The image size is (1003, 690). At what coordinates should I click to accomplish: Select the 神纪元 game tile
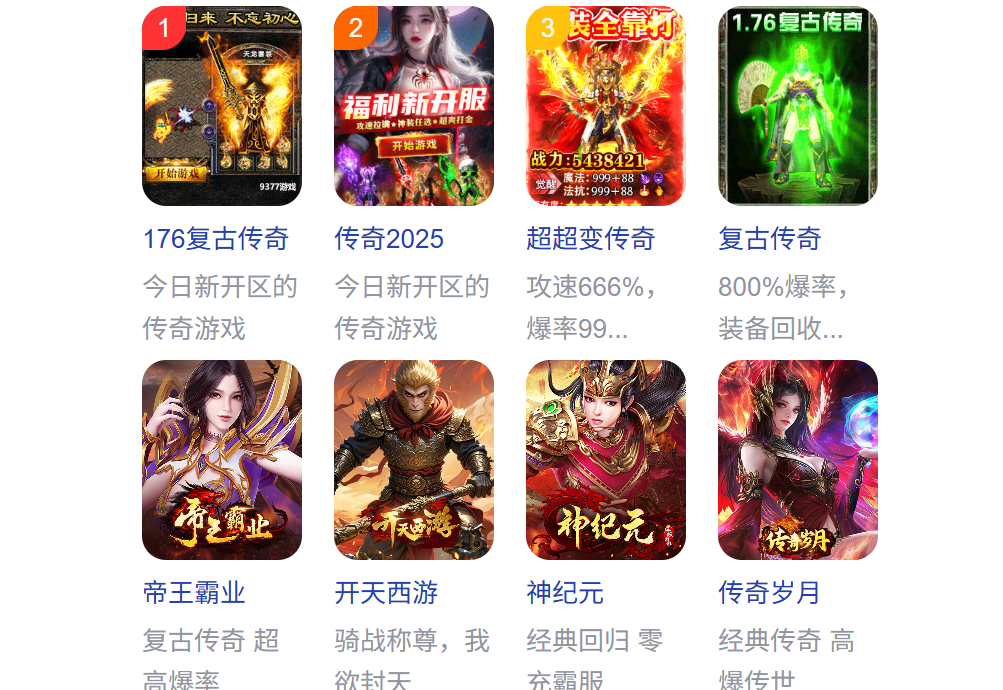point(606,460)
